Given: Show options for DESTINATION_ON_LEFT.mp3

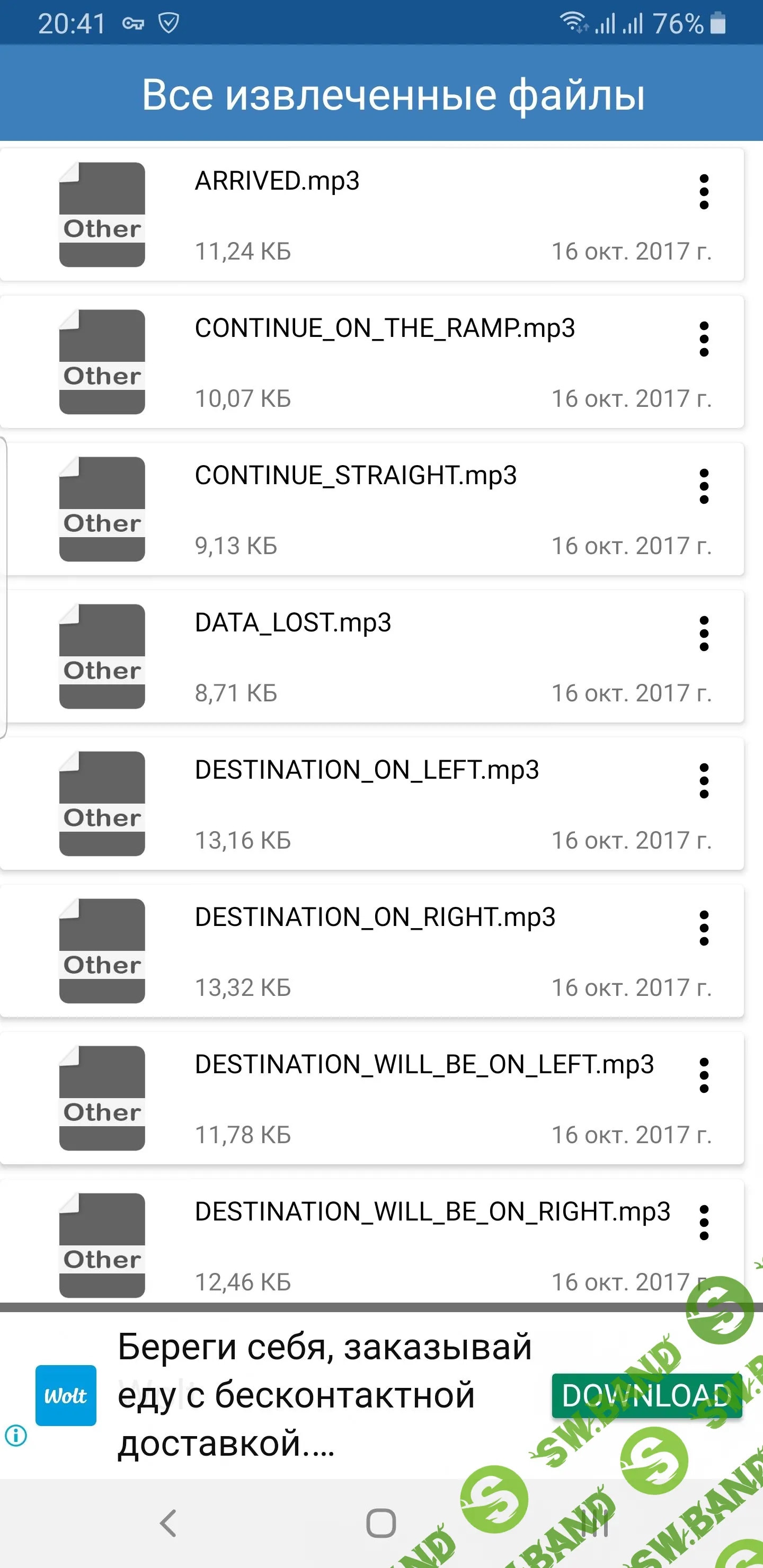Looking at the screenshot, I should (703, 781).
